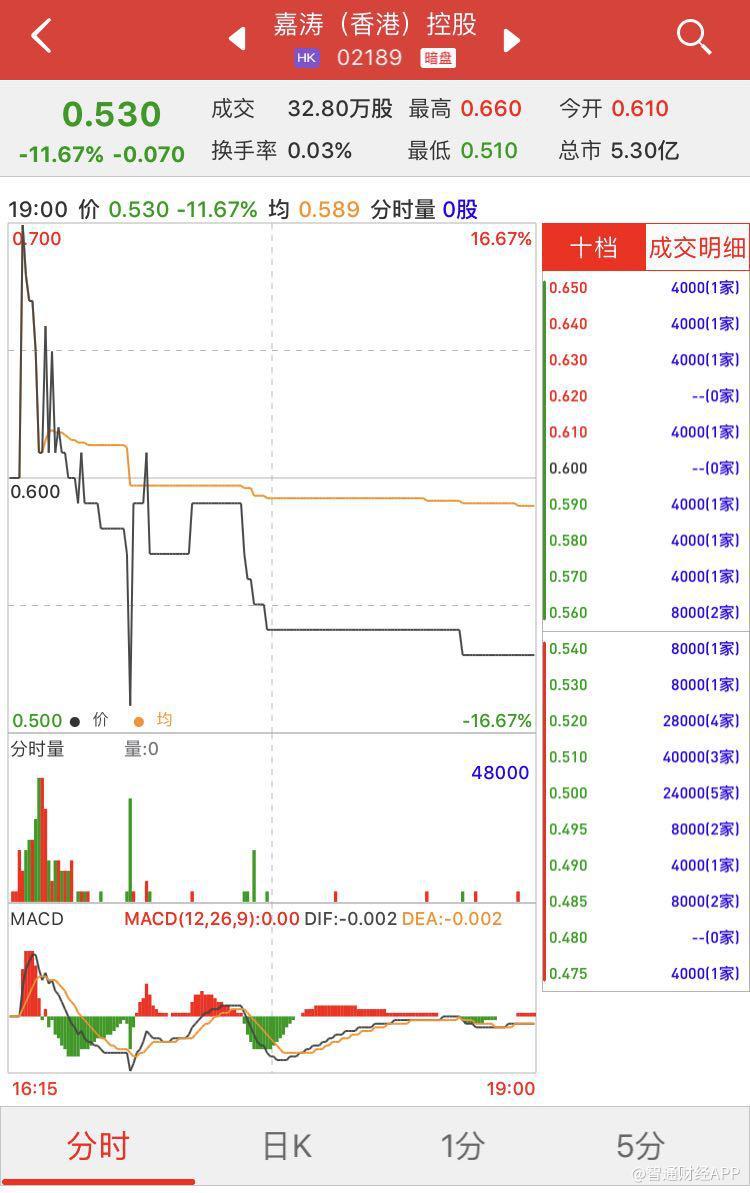Screen dimensions: 750x1193
Task: Select the 分时 chart tab
Action: point(98,1146)
